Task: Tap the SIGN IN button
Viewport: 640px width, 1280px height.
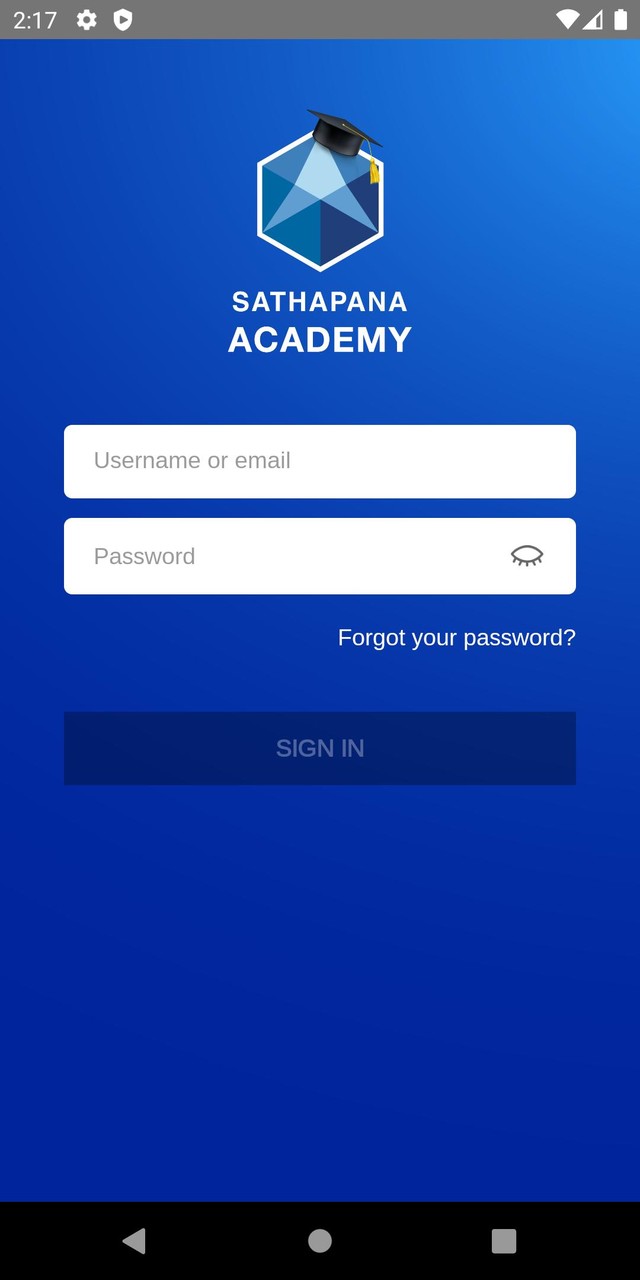Action: pyautogui.click(x=320, y=748)
